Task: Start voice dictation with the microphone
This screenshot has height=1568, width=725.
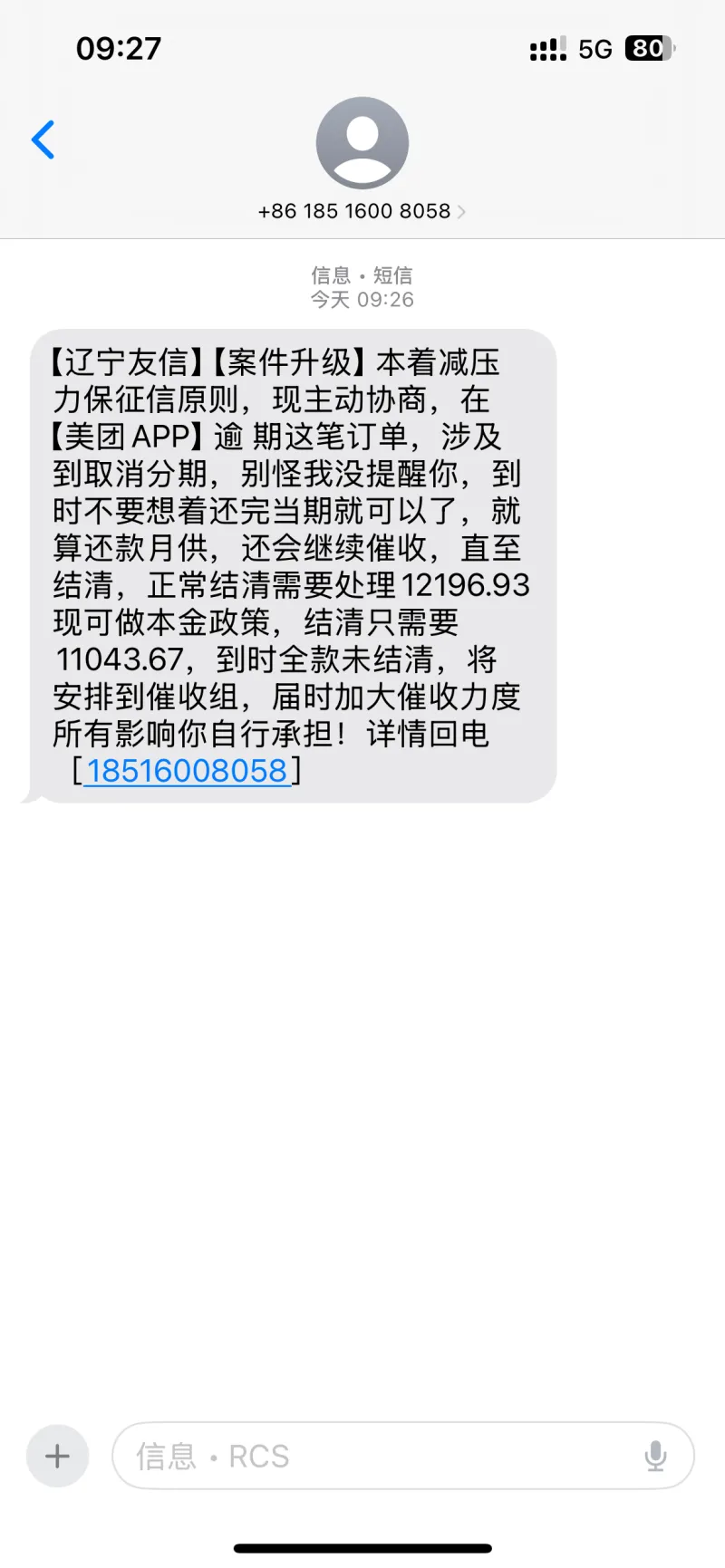Action: pyautogui.click(x=655, y=1456)
